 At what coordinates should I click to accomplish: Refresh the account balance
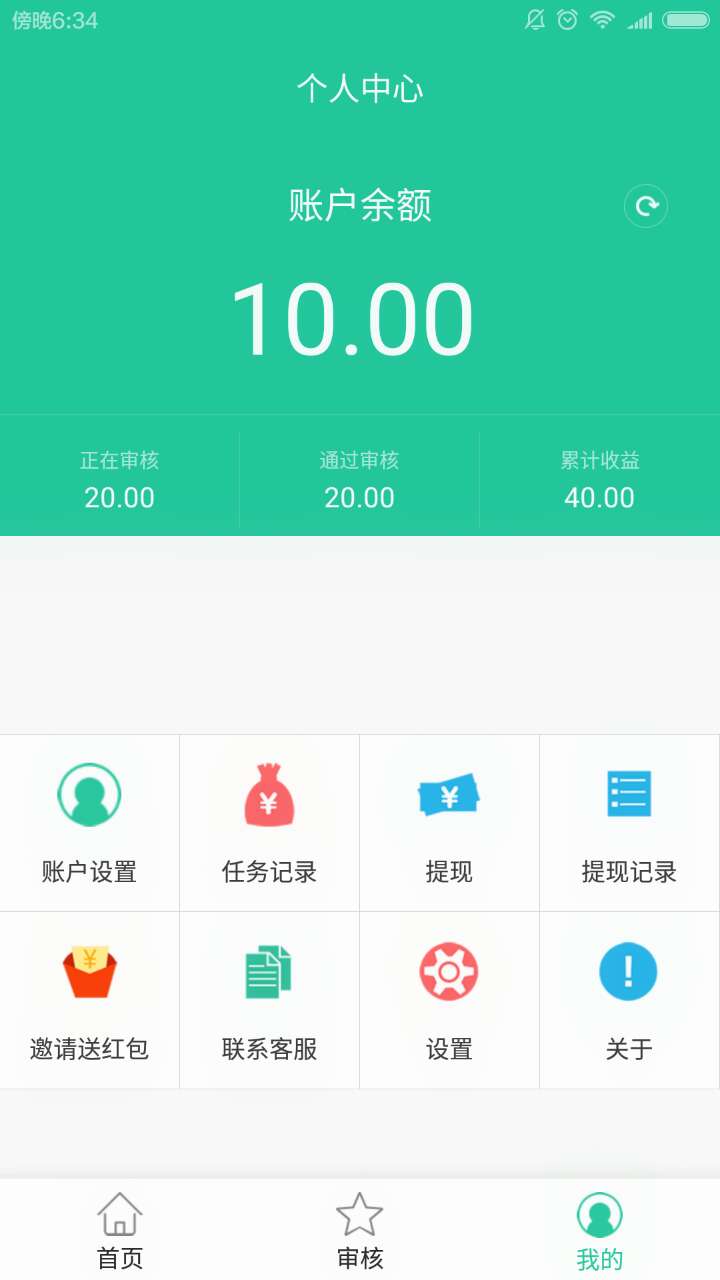click(646, 207)
